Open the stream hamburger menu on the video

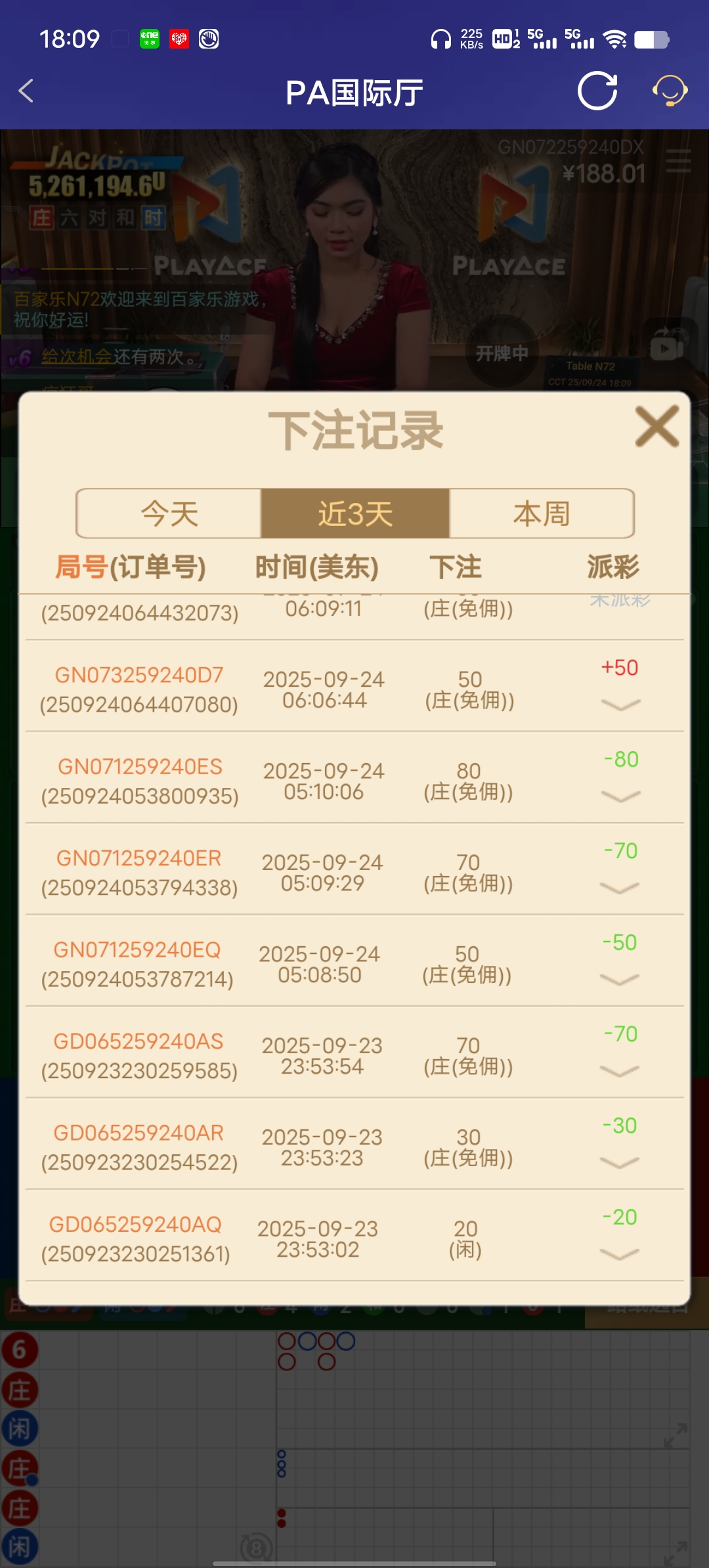click(679, 160)
